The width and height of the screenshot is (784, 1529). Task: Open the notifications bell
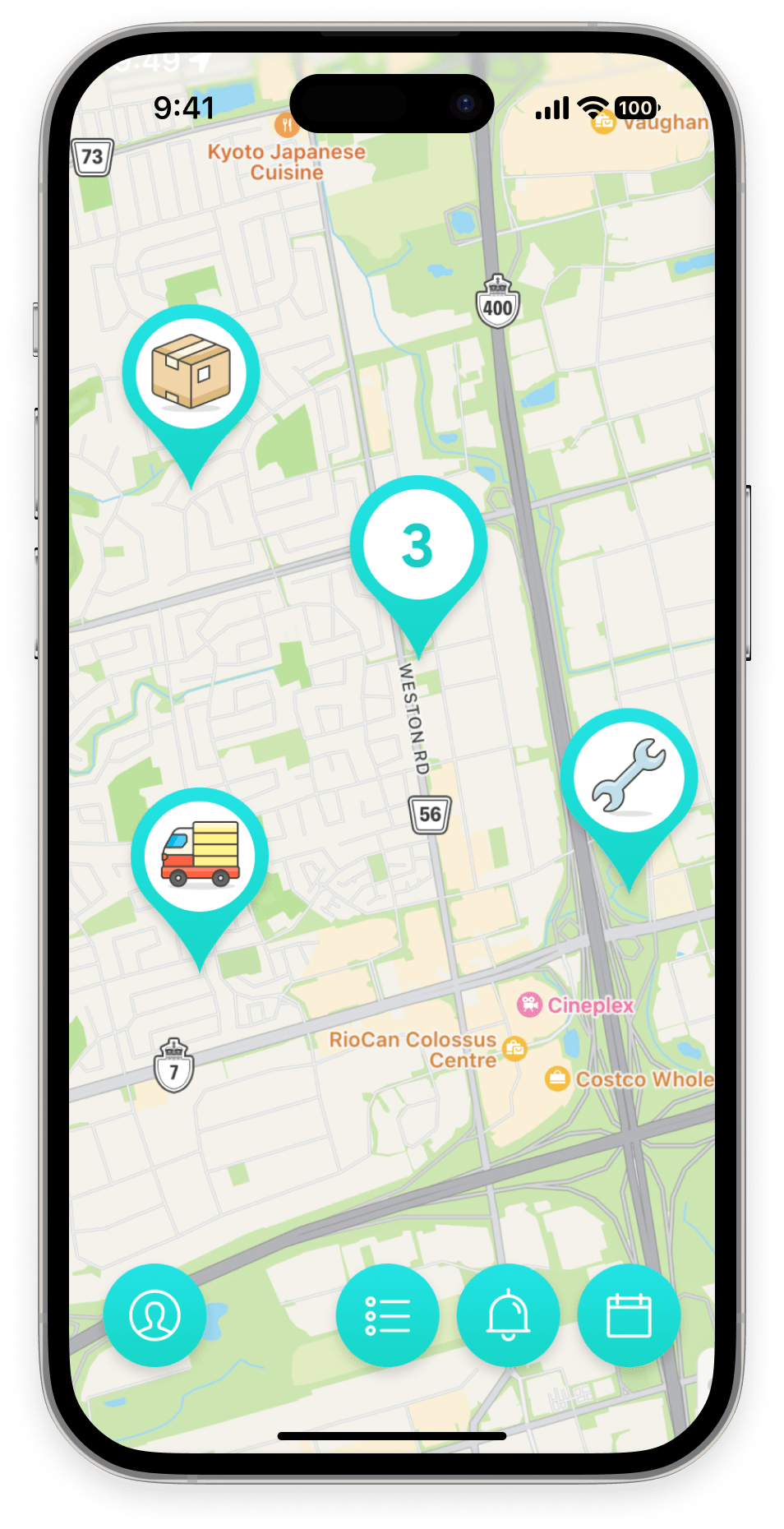coord(508,1314)
